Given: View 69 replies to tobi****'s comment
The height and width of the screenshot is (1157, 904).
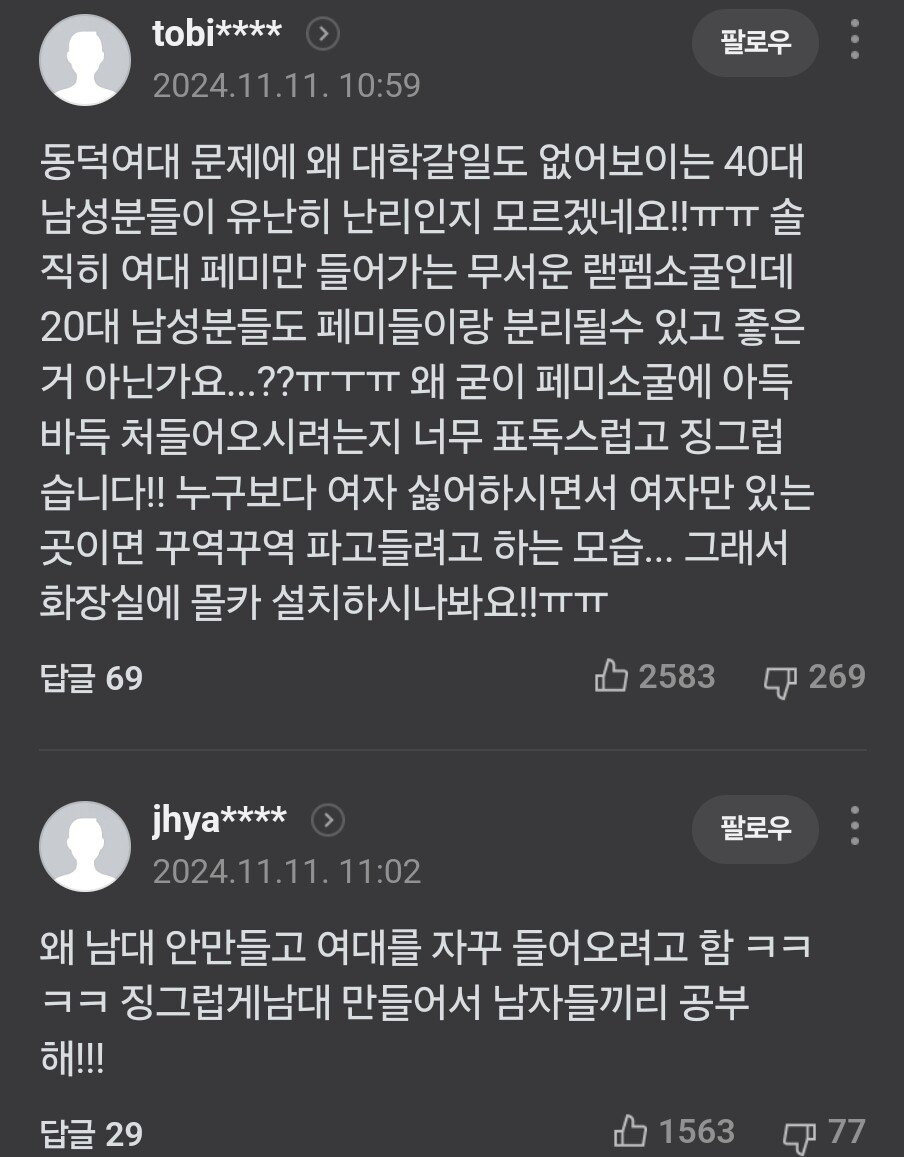Looking at the screenshot, I should 92,679.
